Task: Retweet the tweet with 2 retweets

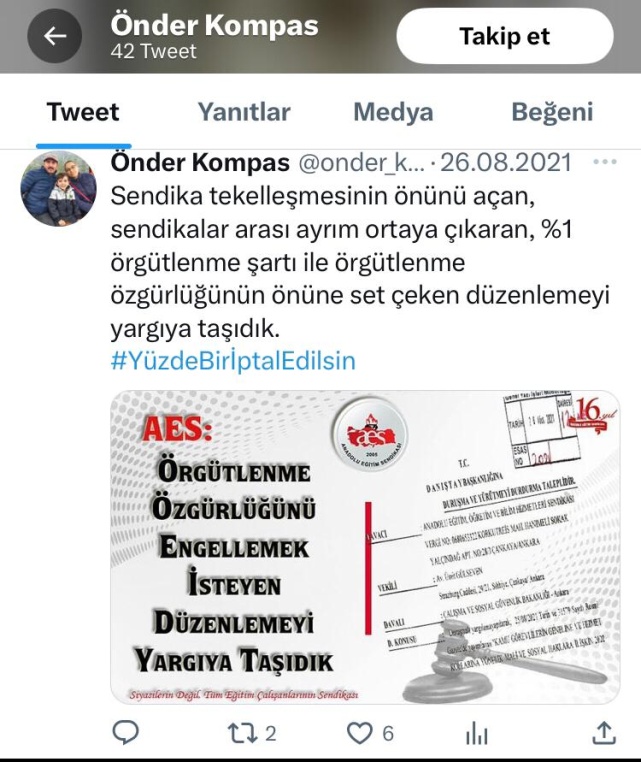Action: click(x=243, y=733)
